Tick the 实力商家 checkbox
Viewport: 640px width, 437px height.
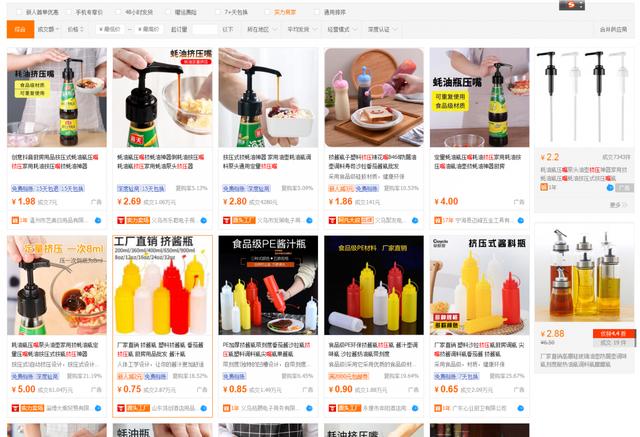[266, 12]
